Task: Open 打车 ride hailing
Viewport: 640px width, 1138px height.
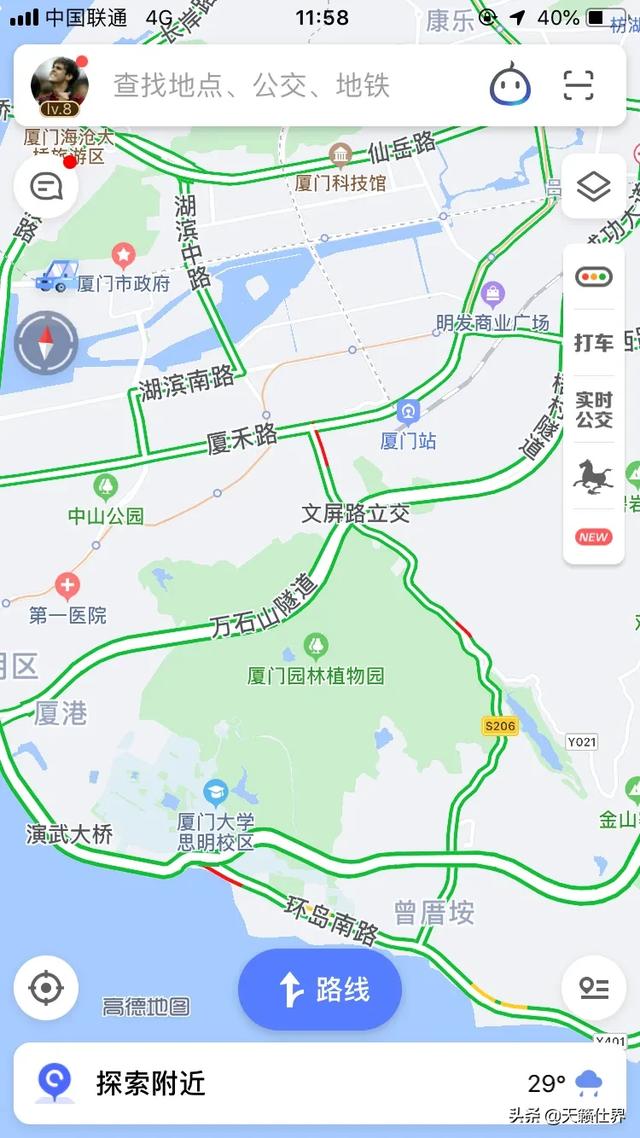Action: [594, 343]
